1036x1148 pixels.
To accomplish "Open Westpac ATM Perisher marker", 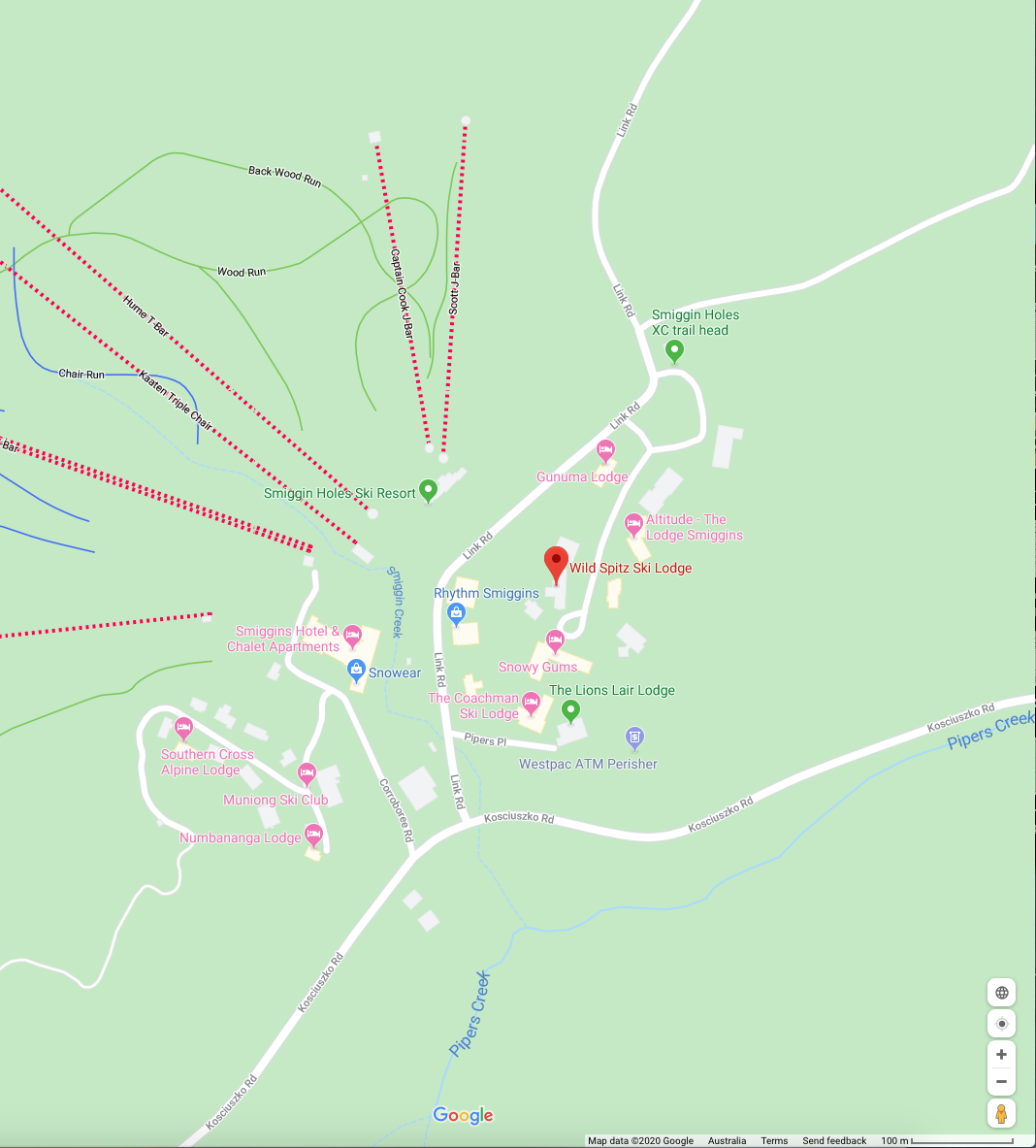I will point(634,738).
